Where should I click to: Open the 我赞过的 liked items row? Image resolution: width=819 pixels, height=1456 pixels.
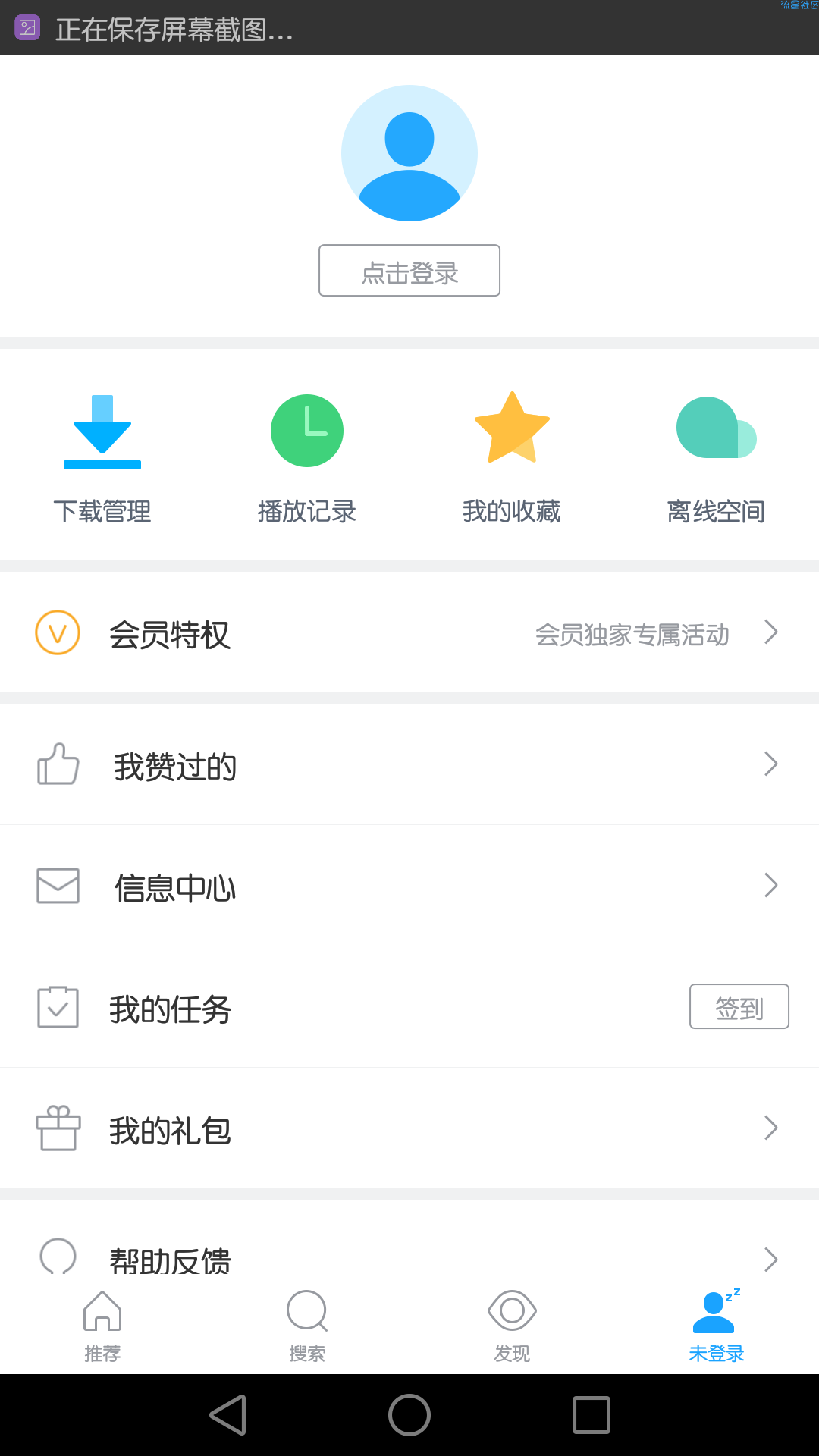[x=409, y=764]
